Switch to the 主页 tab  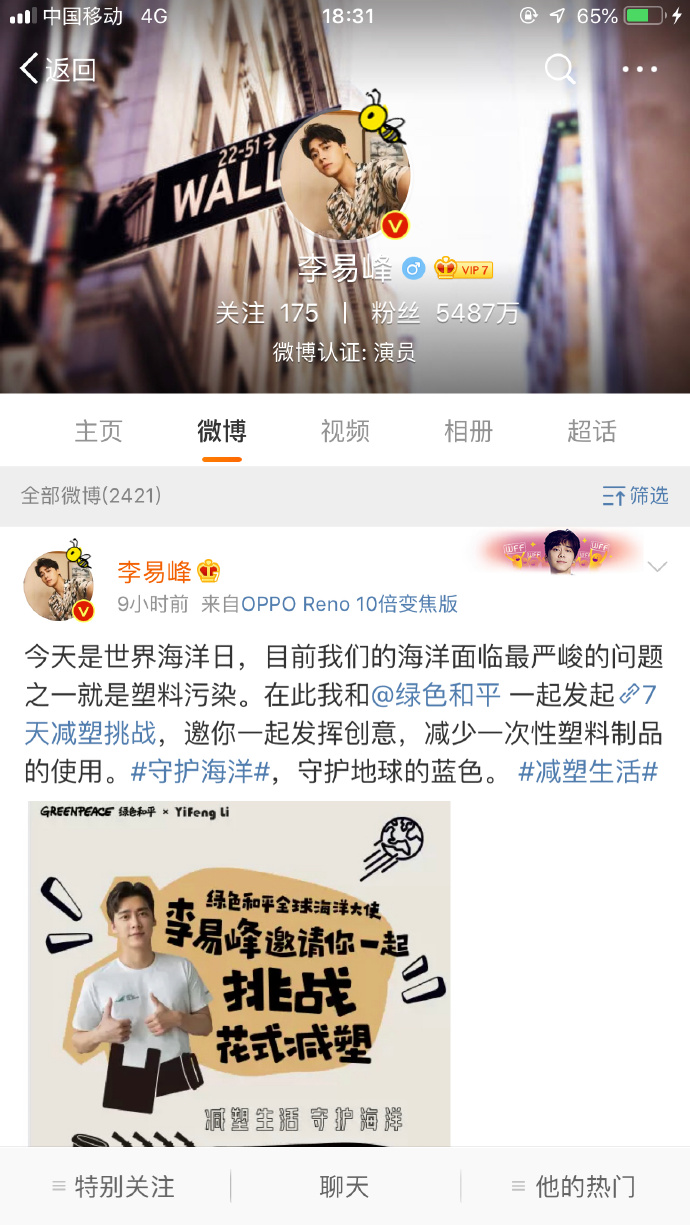coord(98,431)
